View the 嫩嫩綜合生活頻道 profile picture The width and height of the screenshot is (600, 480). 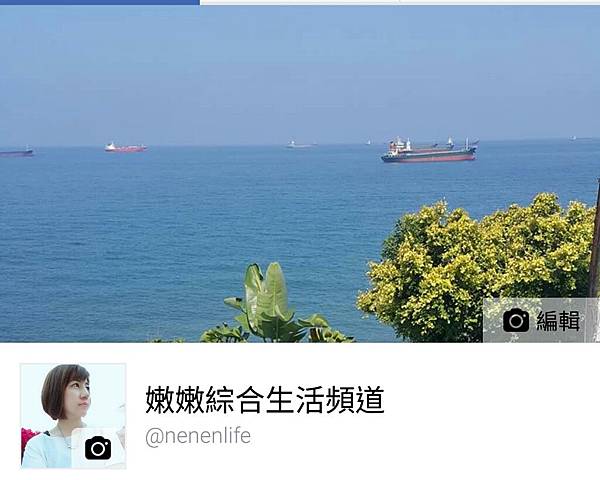tap(60, 405)
